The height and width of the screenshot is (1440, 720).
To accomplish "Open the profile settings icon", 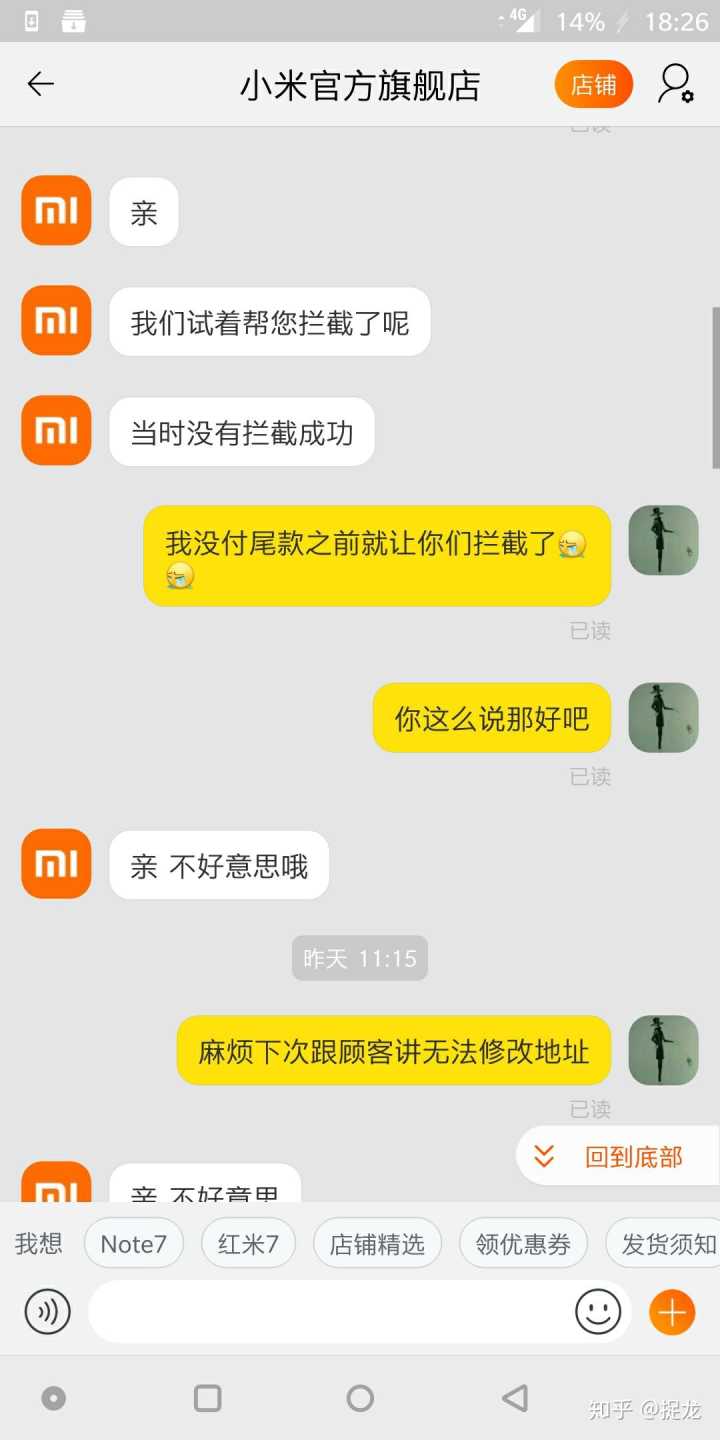I will click(675, 85).
